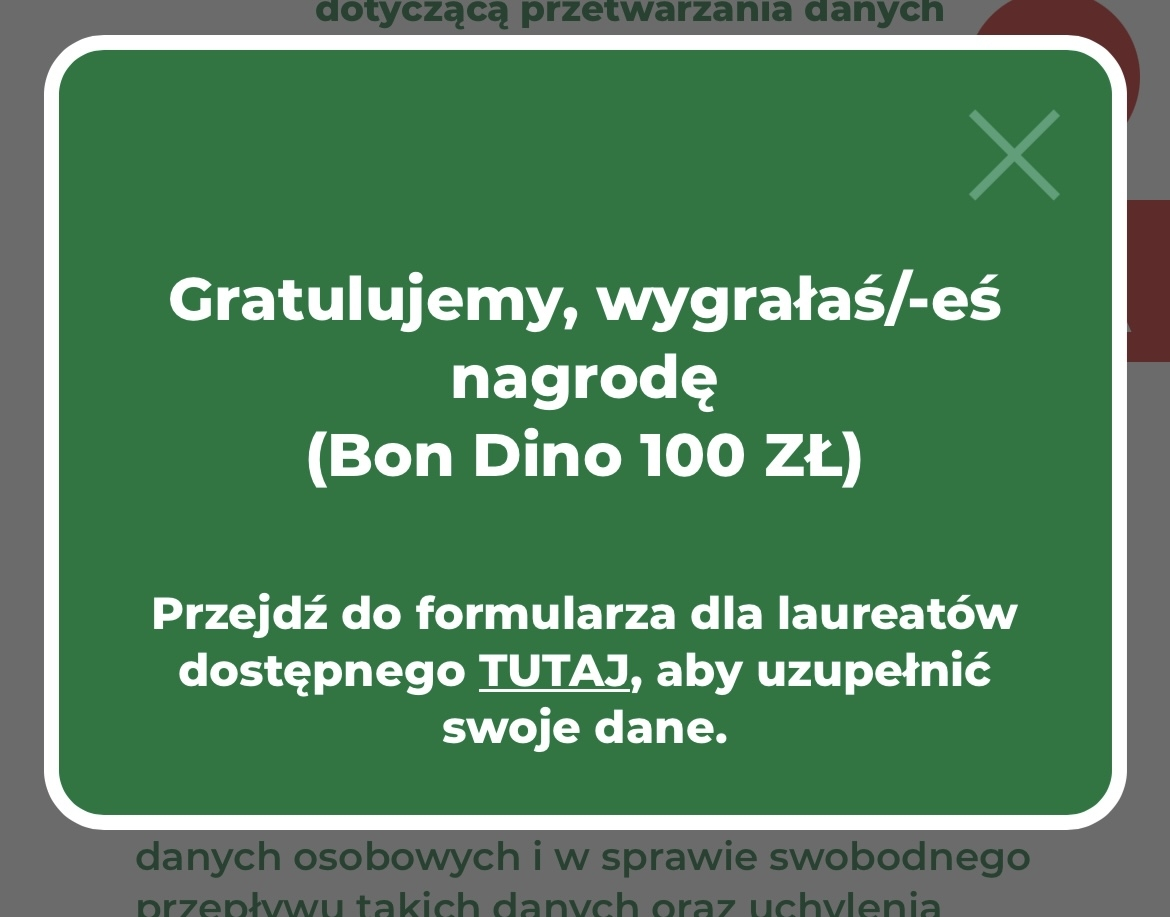Open the winners' form via TUTAJ link
1170x917 pixels.
[554, 671]
